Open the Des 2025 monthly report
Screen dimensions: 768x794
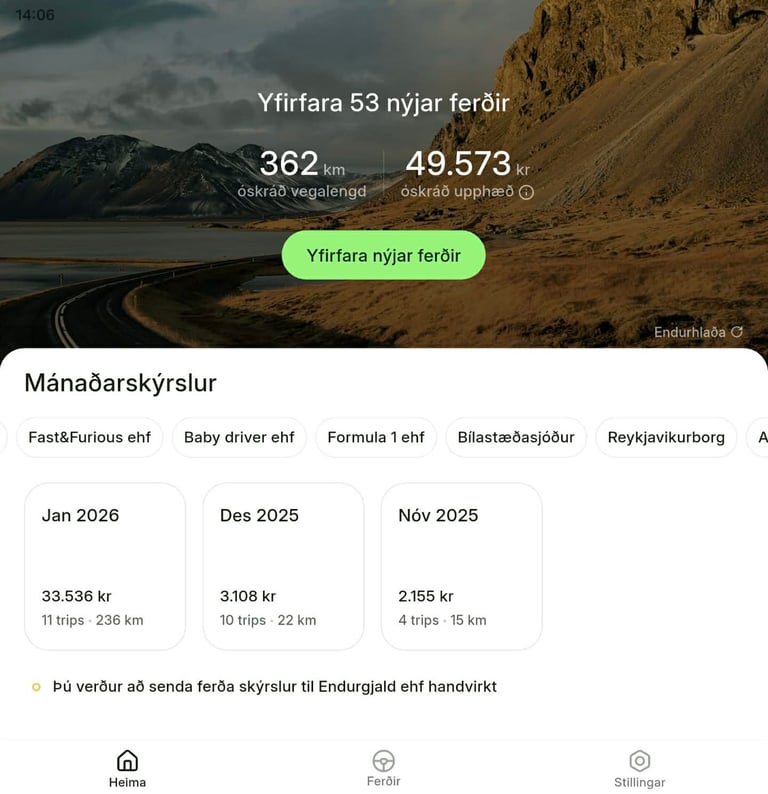pyautogui.click(x=283, y=566)
